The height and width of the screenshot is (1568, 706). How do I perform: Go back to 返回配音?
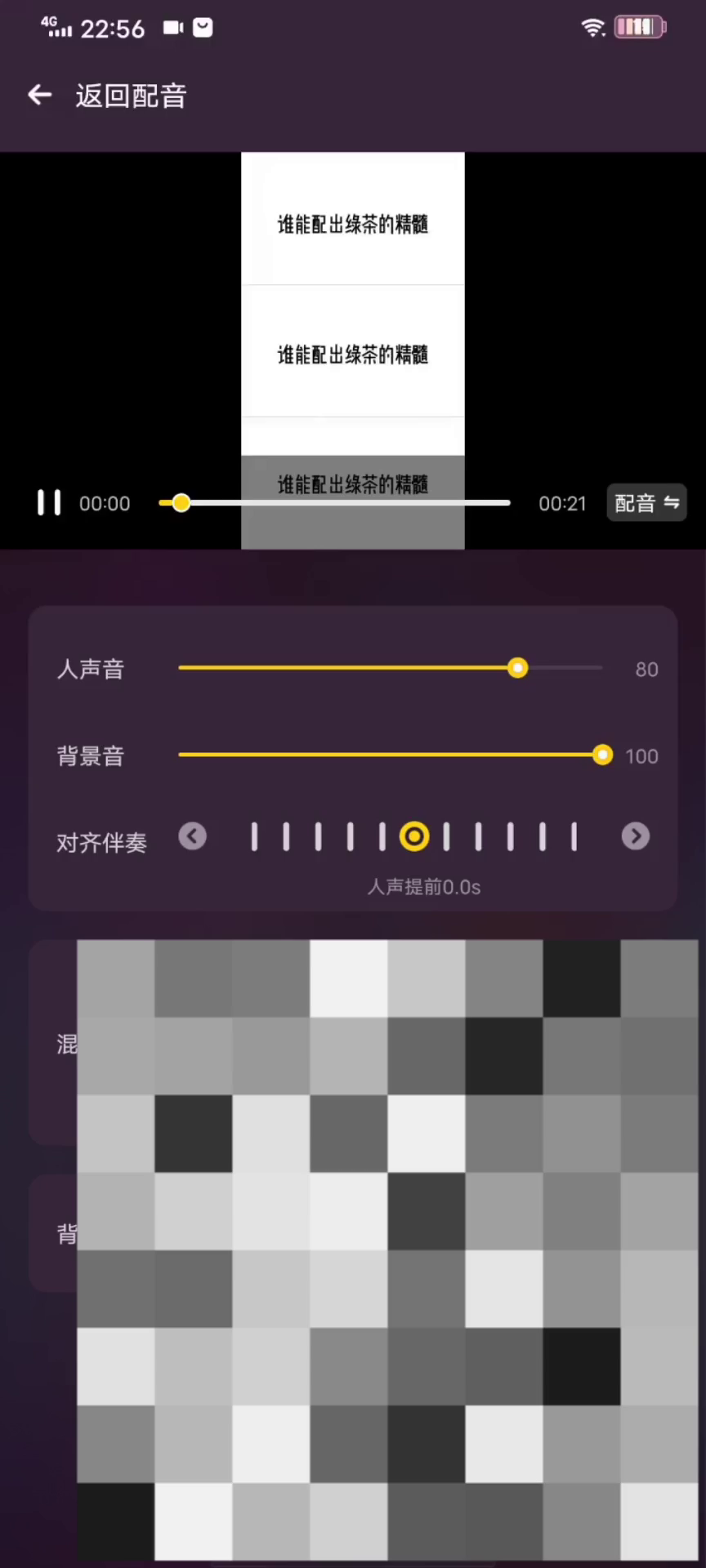click(40, 96)
